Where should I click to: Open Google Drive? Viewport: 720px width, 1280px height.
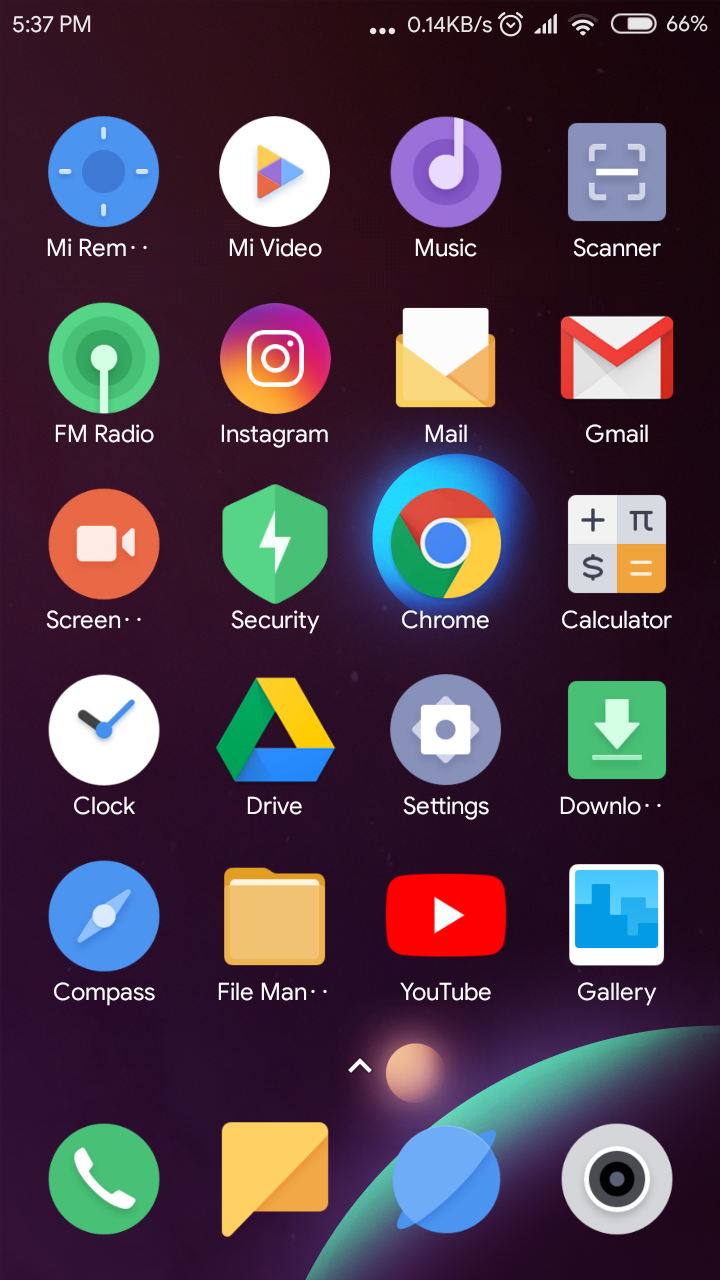point(274,729)
